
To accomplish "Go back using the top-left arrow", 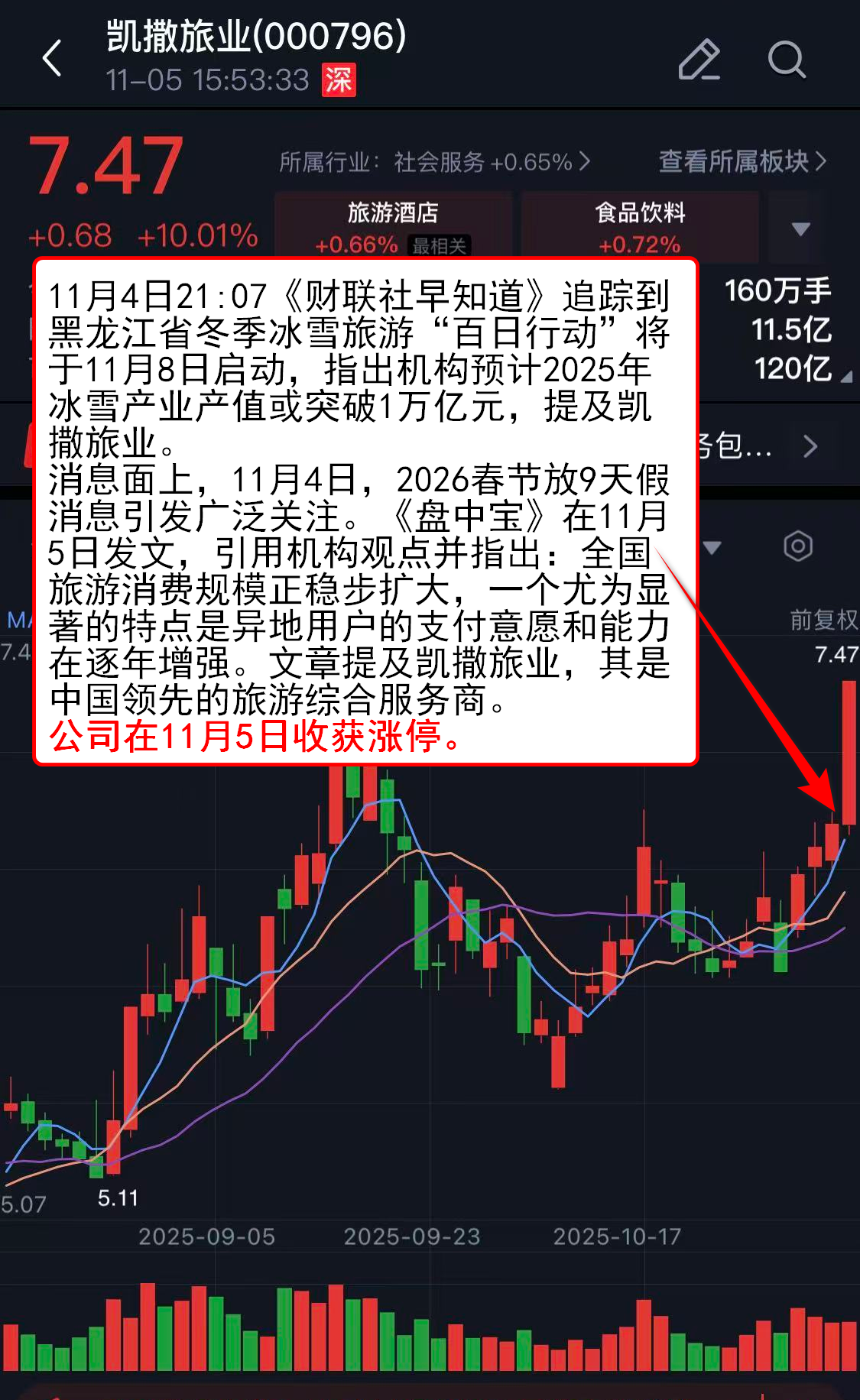I will coord(52,59).
